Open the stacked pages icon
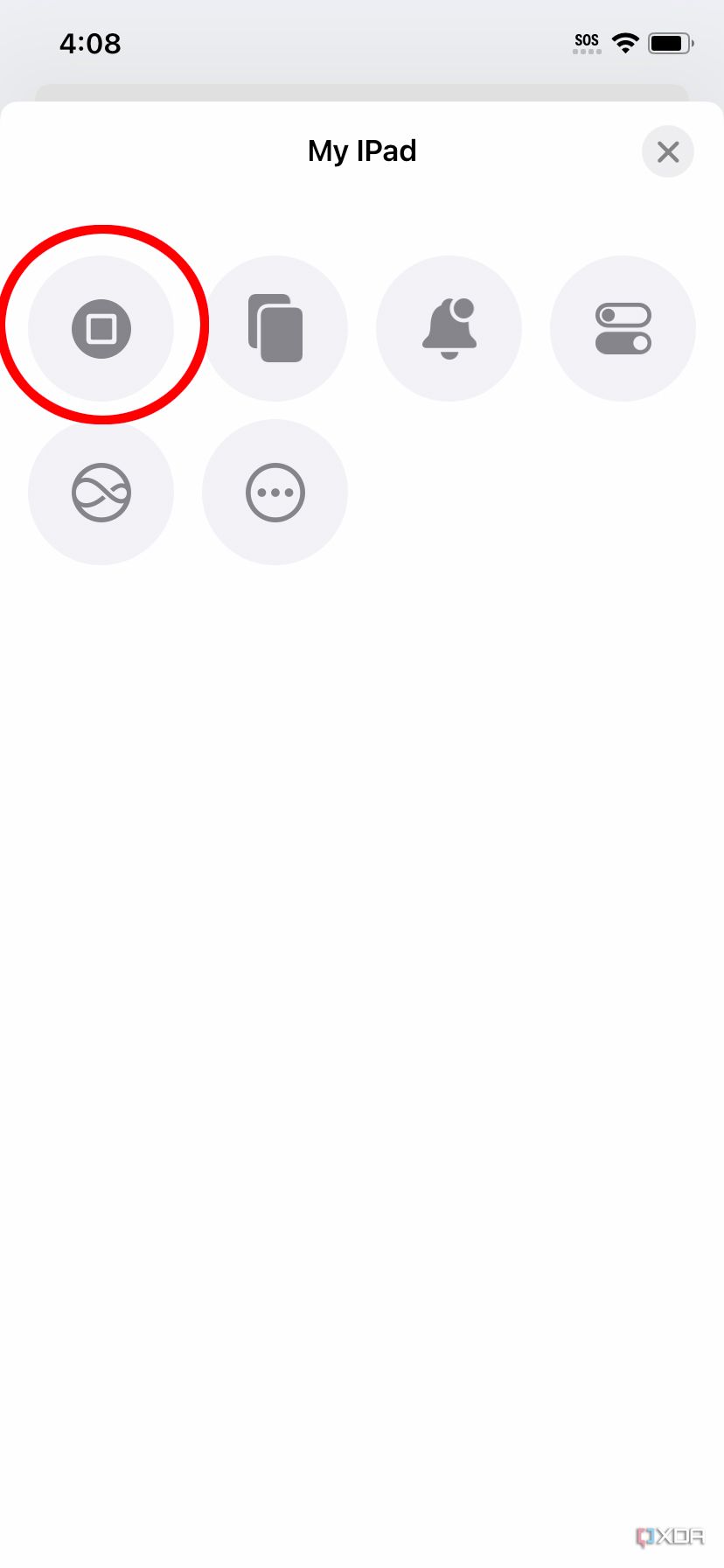724x1568 pixels. [x=275, y=329]
